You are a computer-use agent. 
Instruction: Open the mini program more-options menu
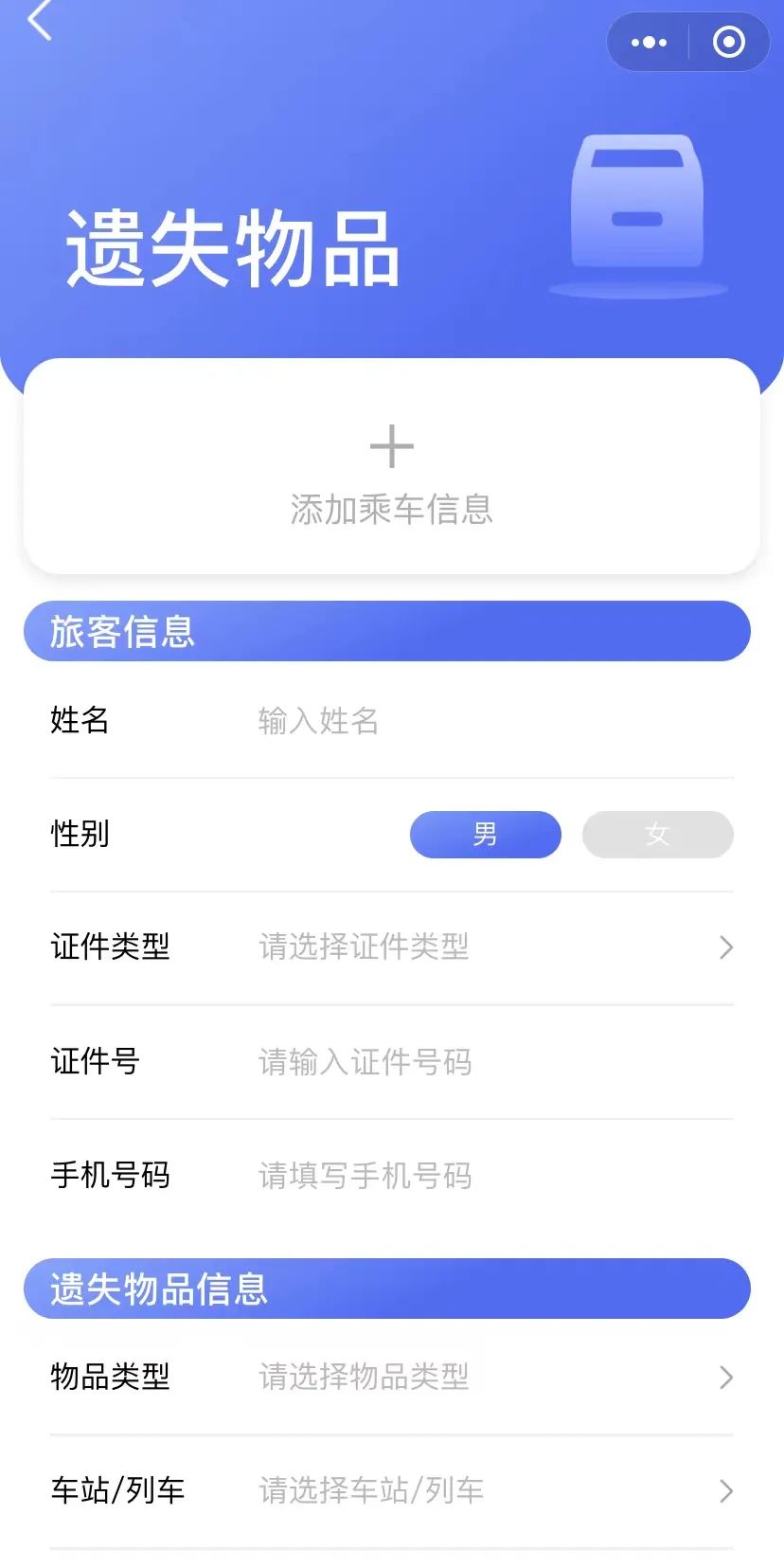(649, 43)
